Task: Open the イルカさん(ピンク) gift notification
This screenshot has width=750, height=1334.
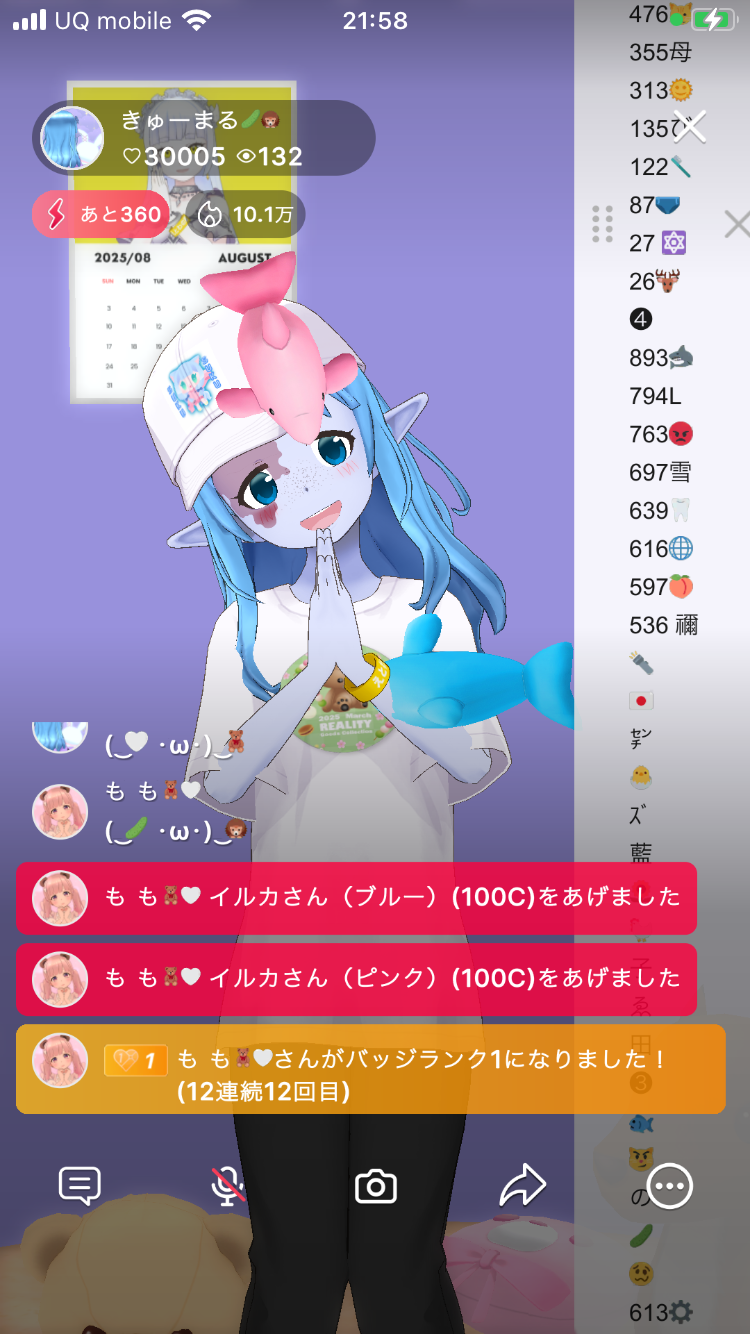Action: tap(356, 978)
